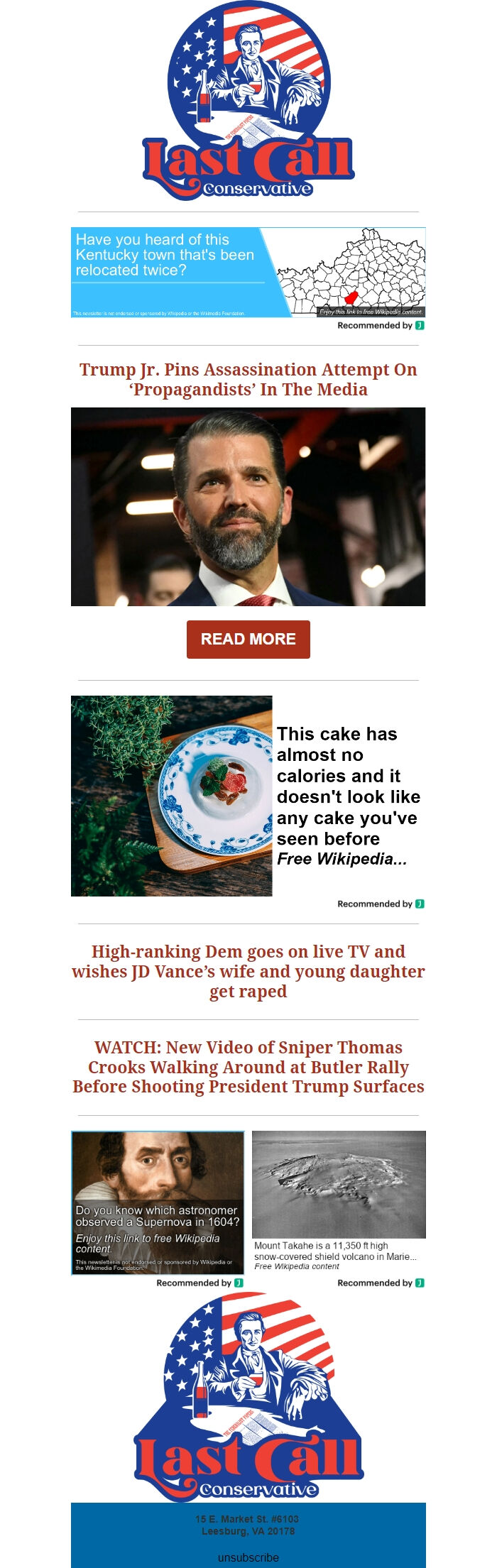Open the High-ranking Dem headline link
The image size is (497, 1568).
(248, 971)
